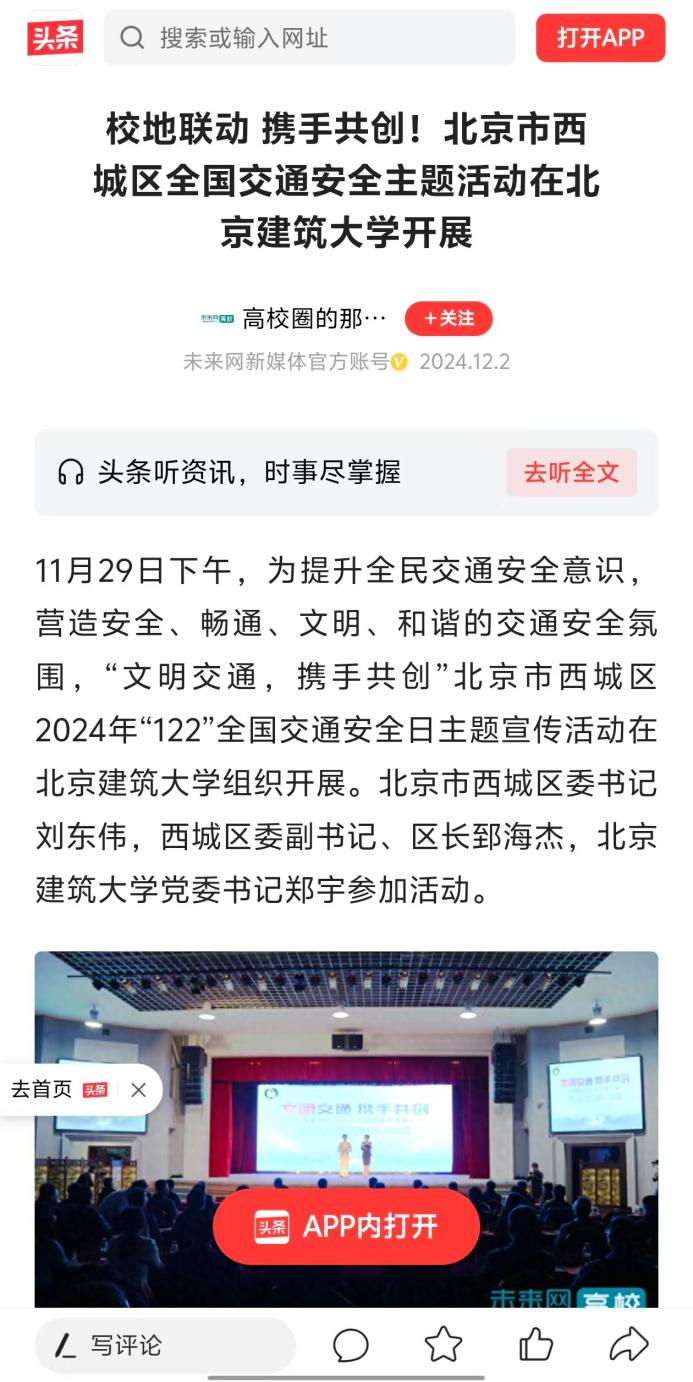The image size is (693, 1382).
Task: Tap the red 打开APP button
Action: click(x=600, y=38)
